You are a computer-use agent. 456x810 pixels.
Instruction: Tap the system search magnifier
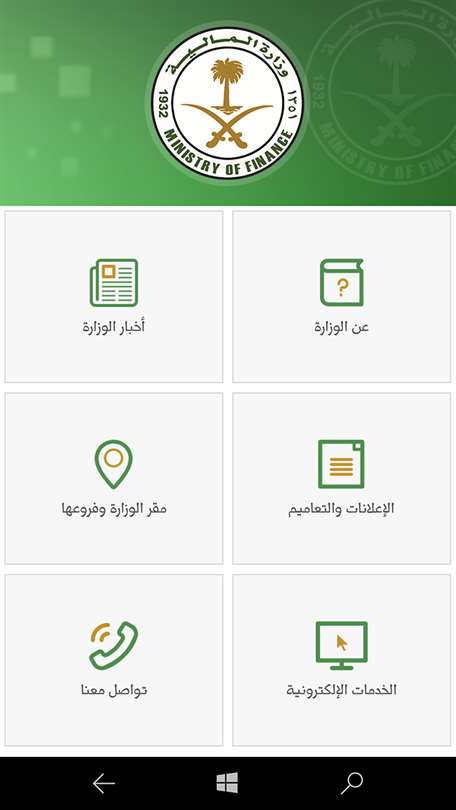(352, 783)
